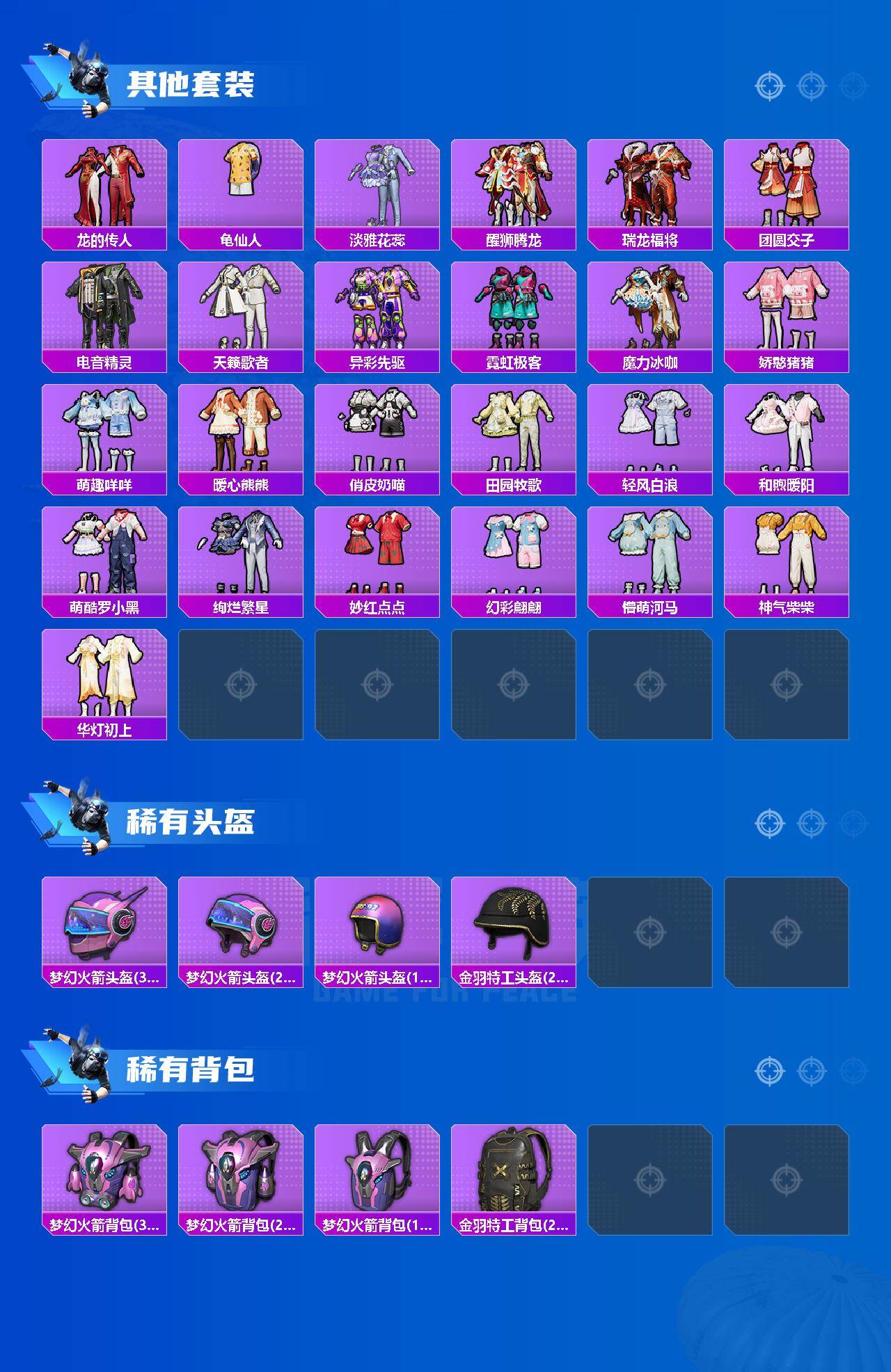Click the first crosshair icon beside 其他套装 header
891x1372 pixels.
[769, 87]
